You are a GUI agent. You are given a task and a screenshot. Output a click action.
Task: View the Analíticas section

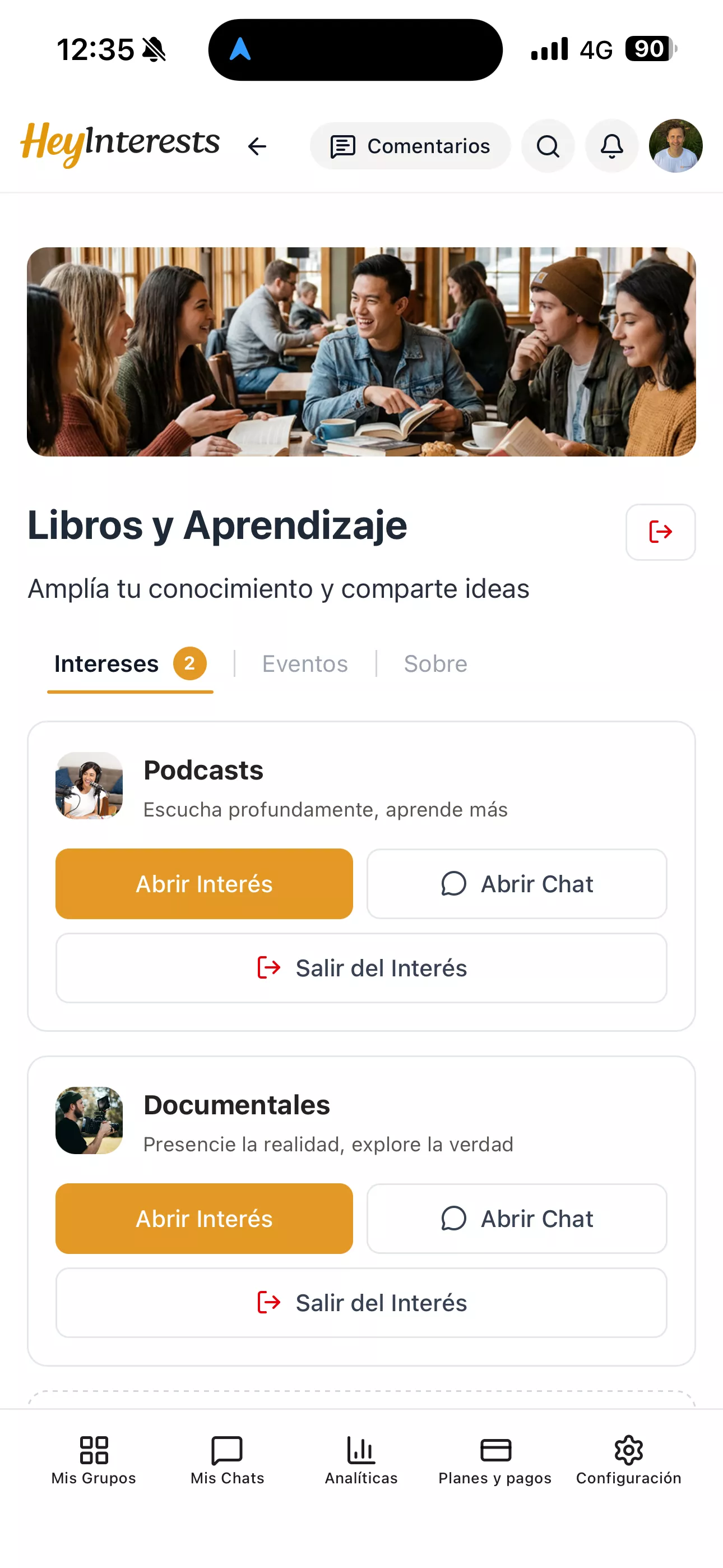[x=361, y=1460]
